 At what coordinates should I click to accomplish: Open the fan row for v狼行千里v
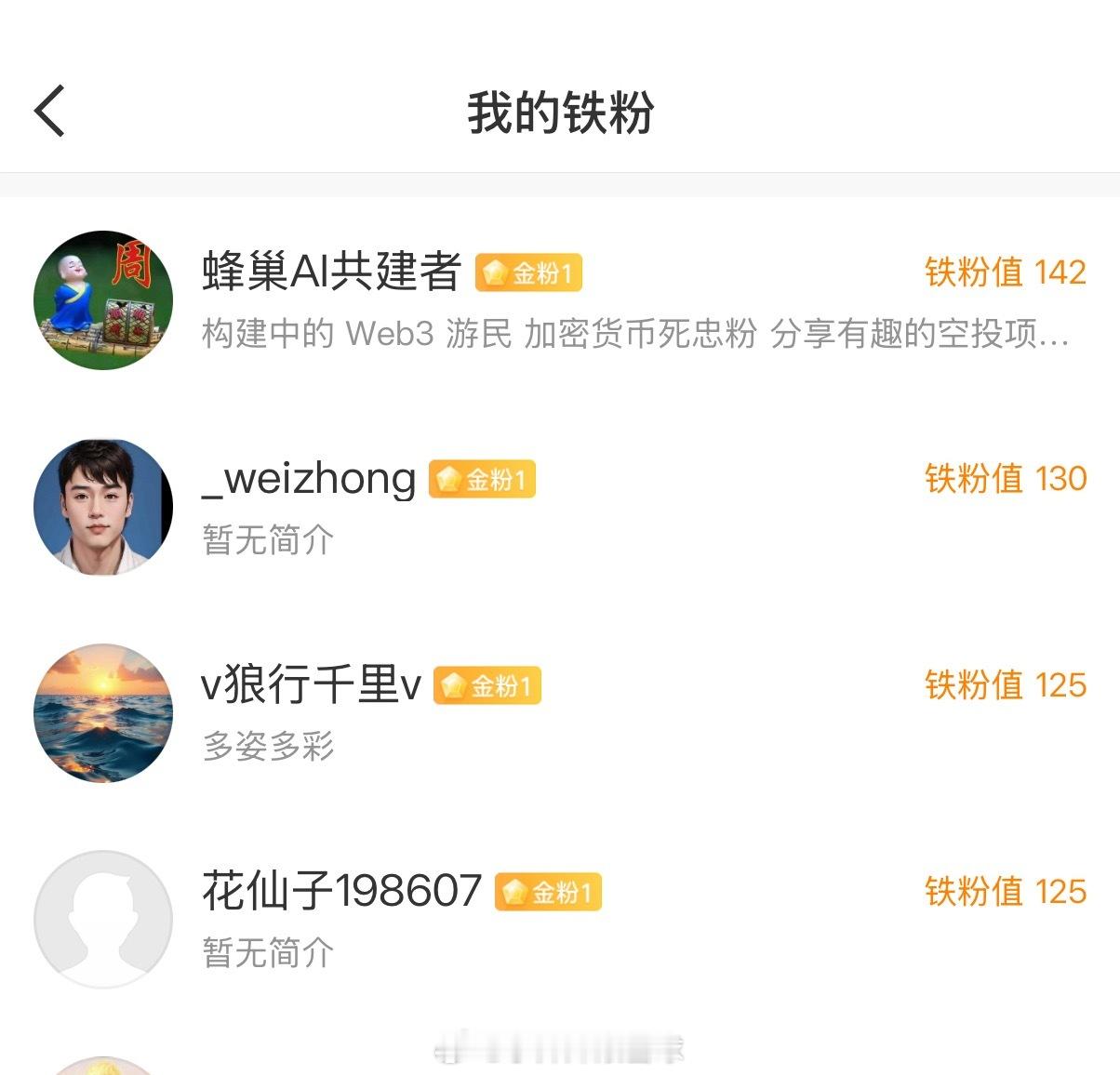[x=560, y=713]
